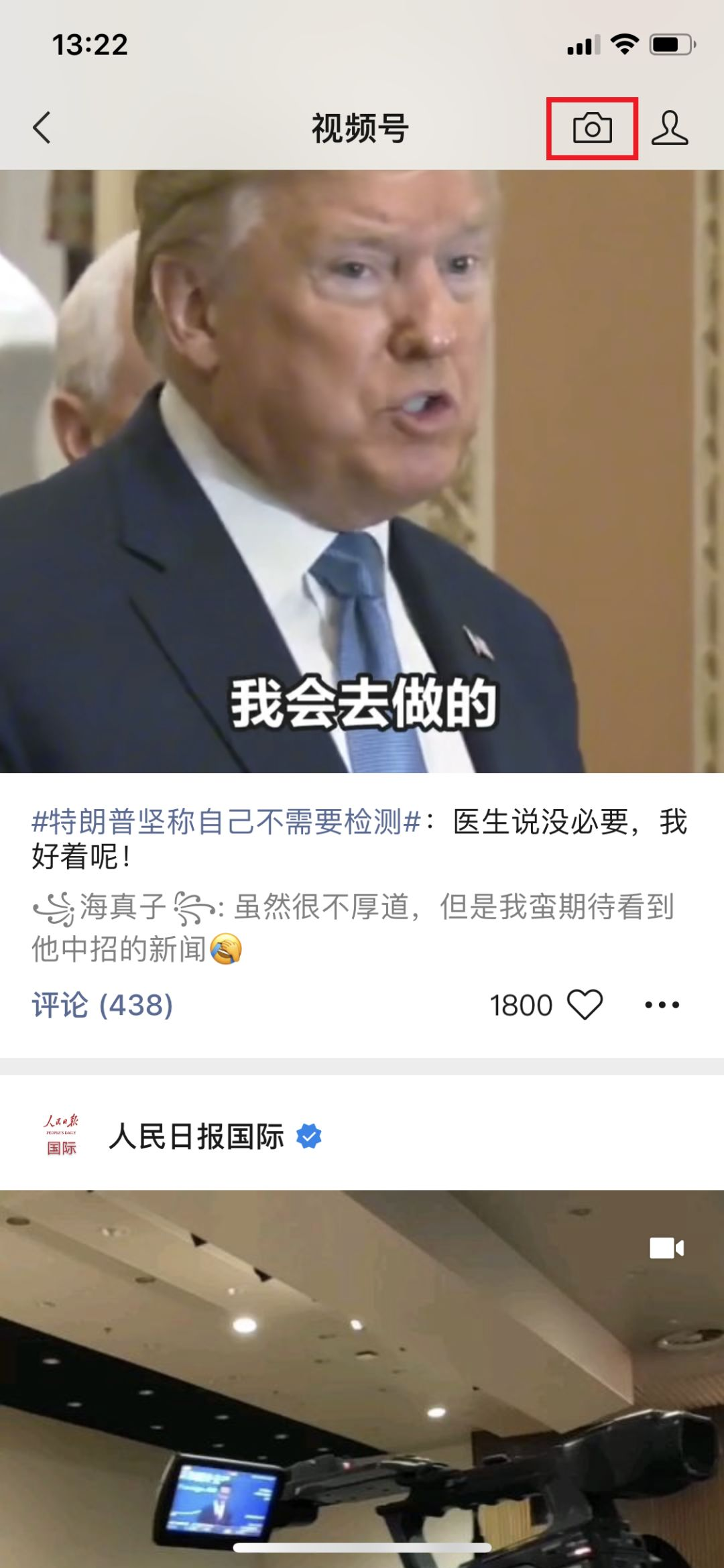Play the 人民日报国际 video below

(x=362, y=1374)
